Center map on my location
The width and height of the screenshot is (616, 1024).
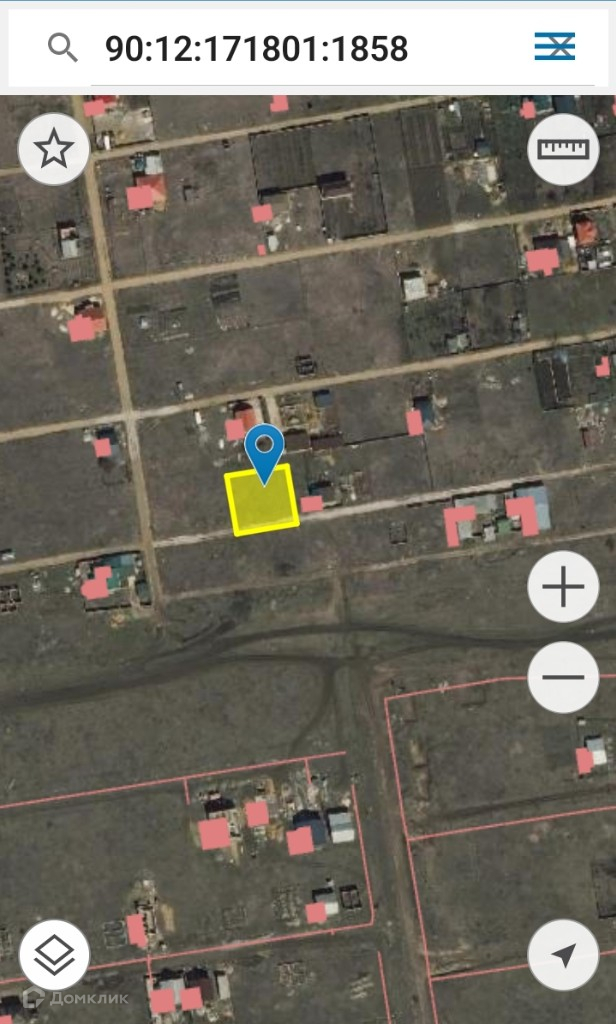[x=563, y=955]
